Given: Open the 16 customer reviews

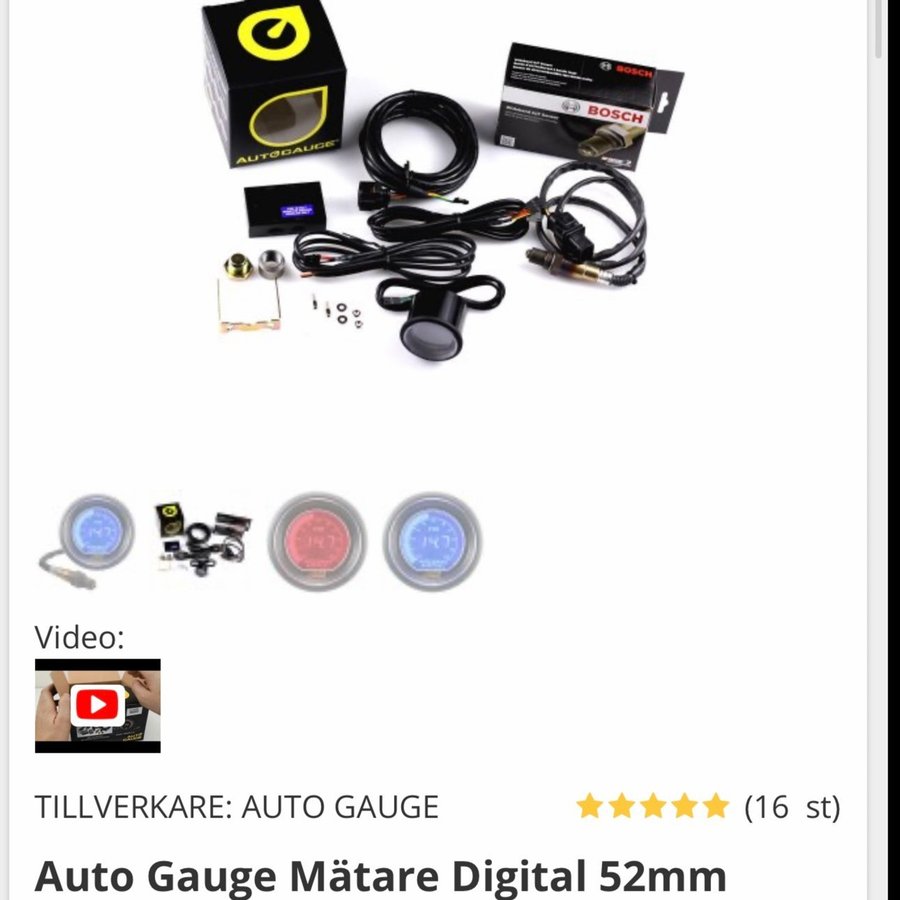Looking at the screenshot, I should 792,807.
